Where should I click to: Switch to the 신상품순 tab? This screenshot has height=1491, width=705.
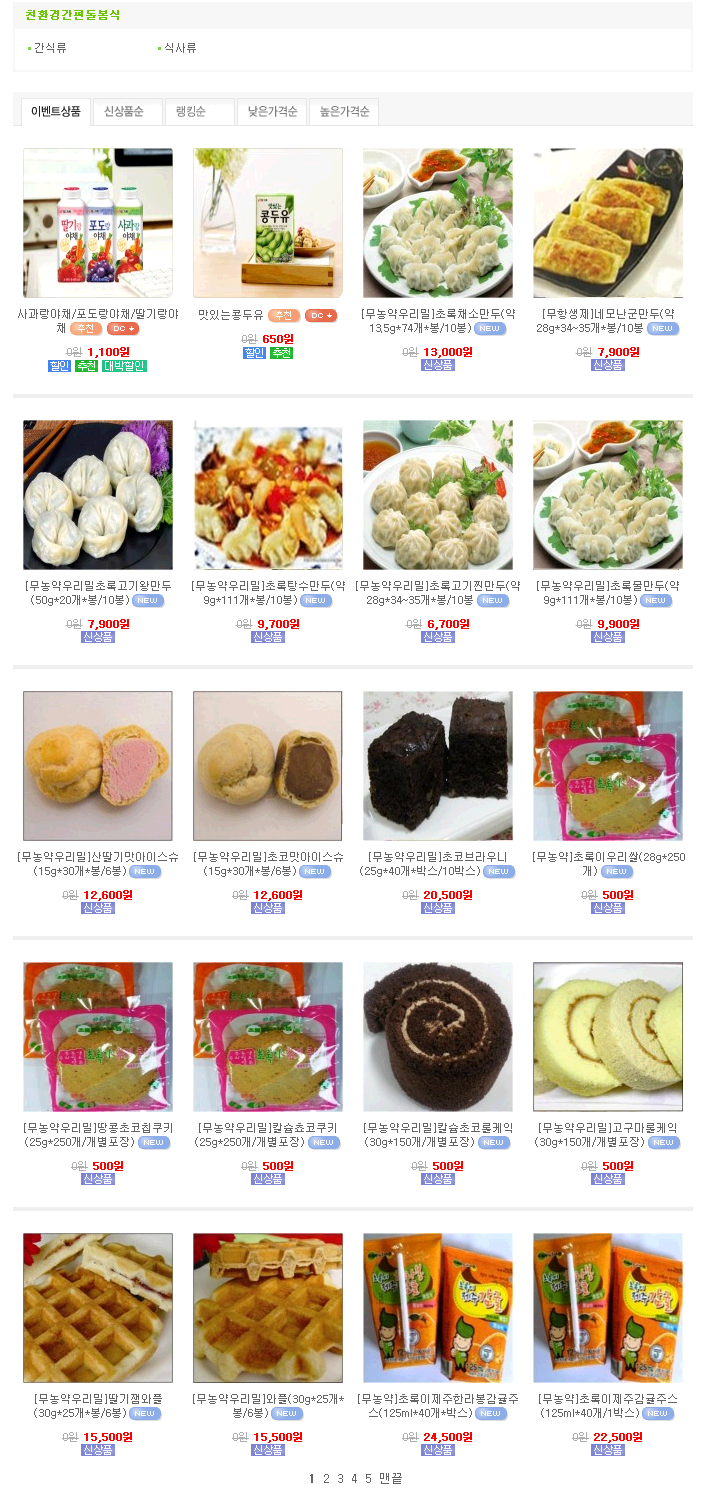125,112
